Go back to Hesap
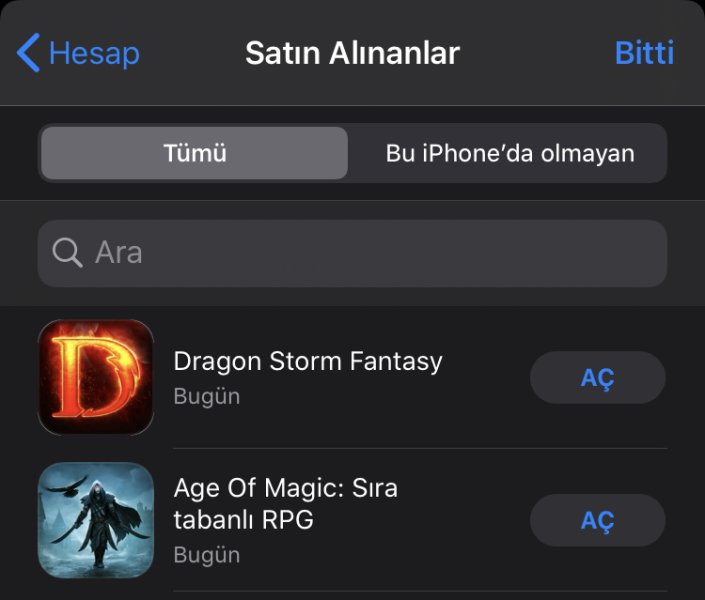Image resolution: width=705 pixels, height=600 pixels. [x=78, y=53]
